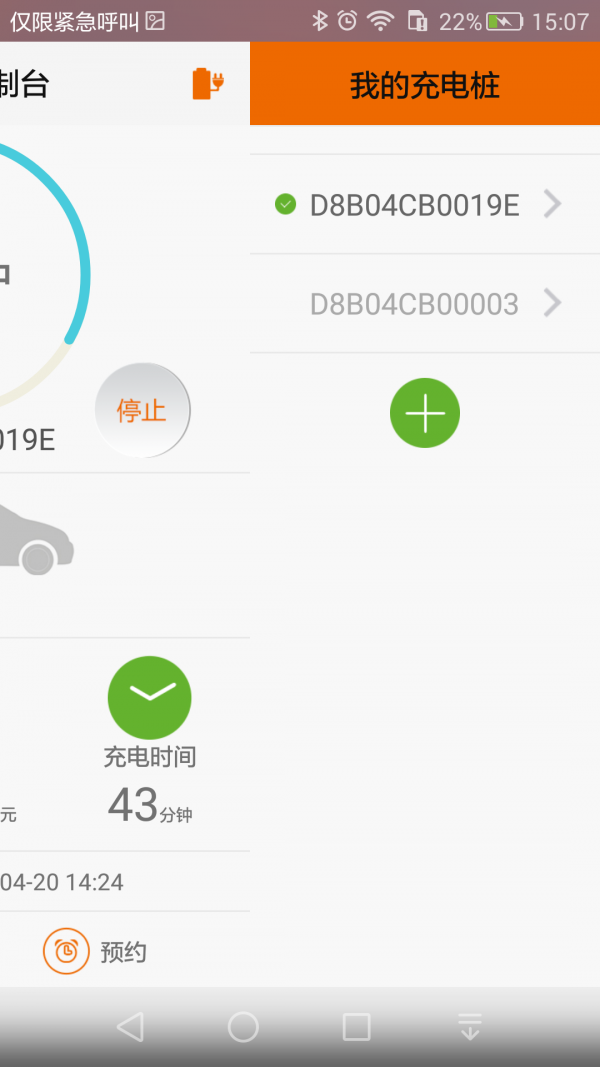Open recent apps from navigation bar

click(356, 1027)
